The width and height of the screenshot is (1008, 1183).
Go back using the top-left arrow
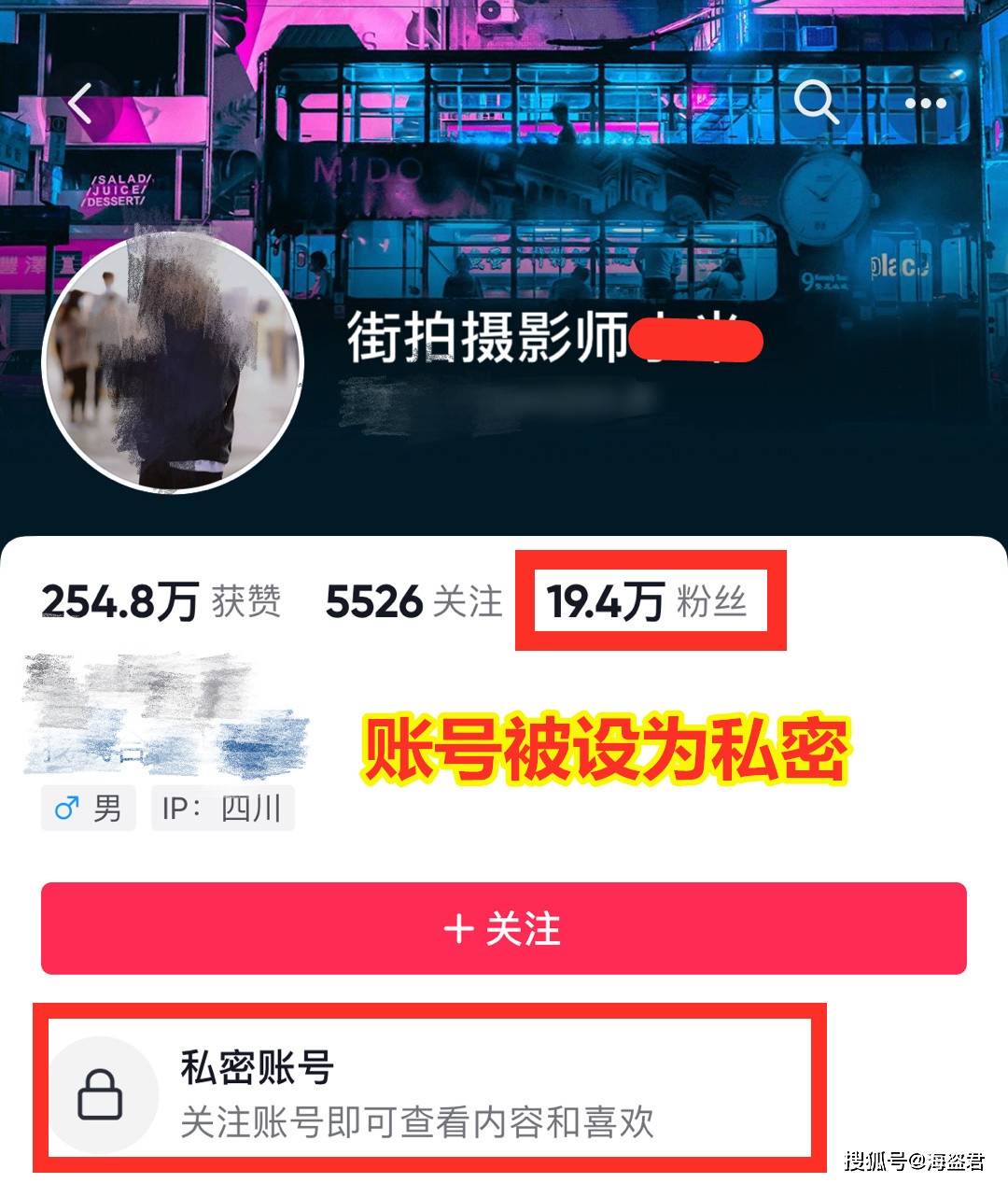click(81, 104)
